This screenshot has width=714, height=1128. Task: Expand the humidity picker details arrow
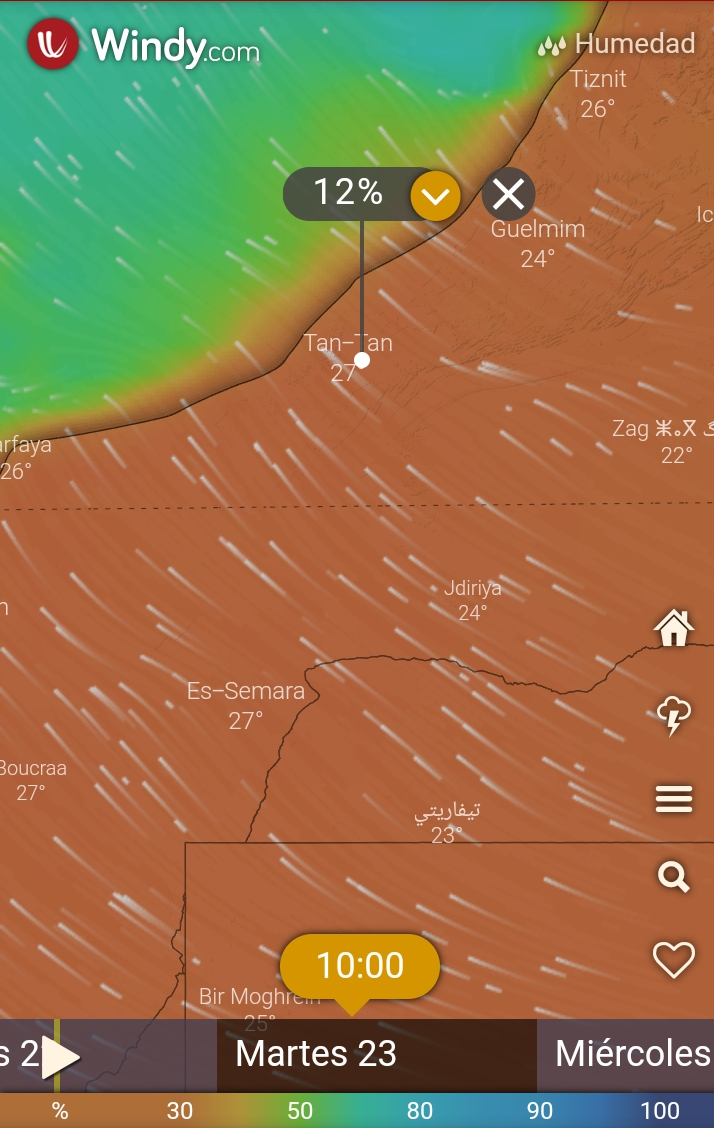[435, 195]
